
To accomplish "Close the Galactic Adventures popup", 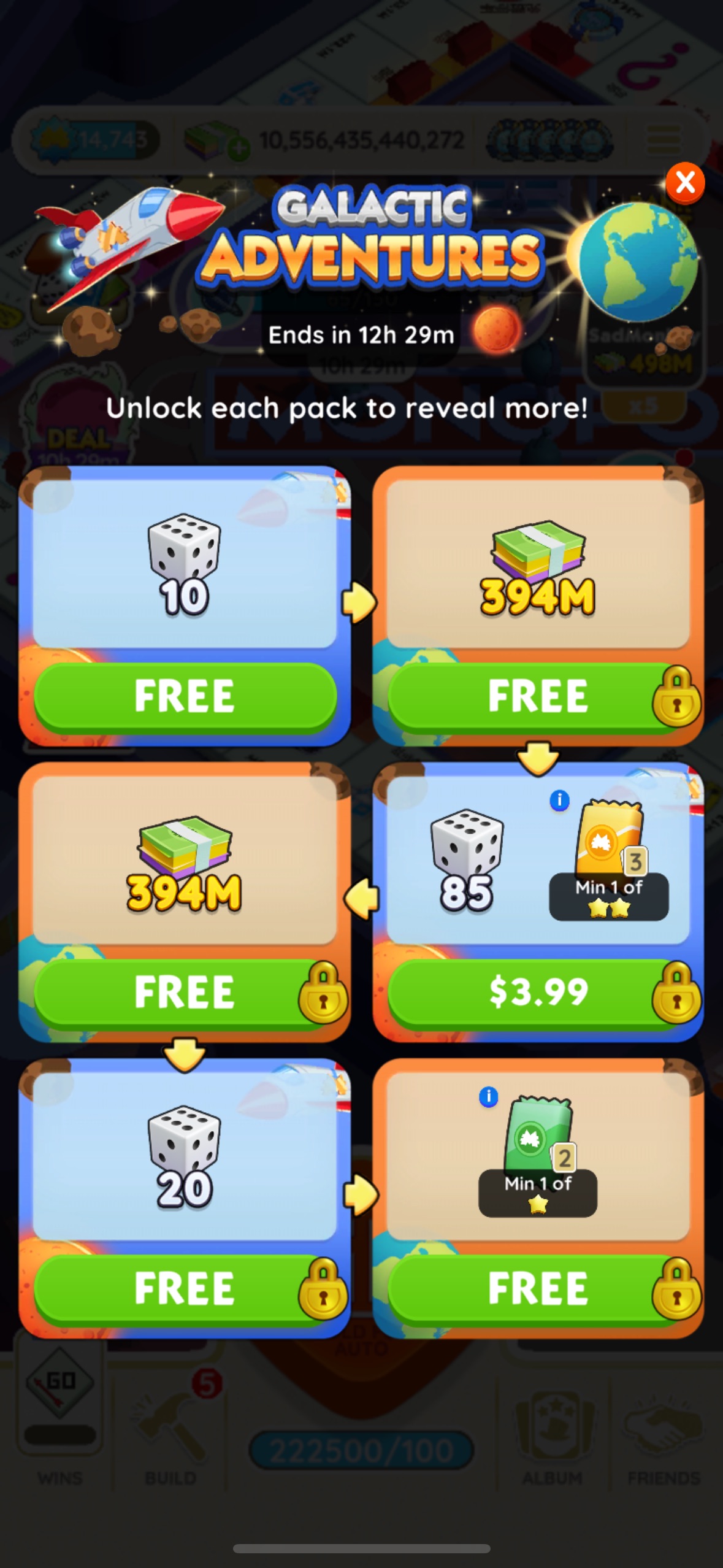I will coord(685,183).
